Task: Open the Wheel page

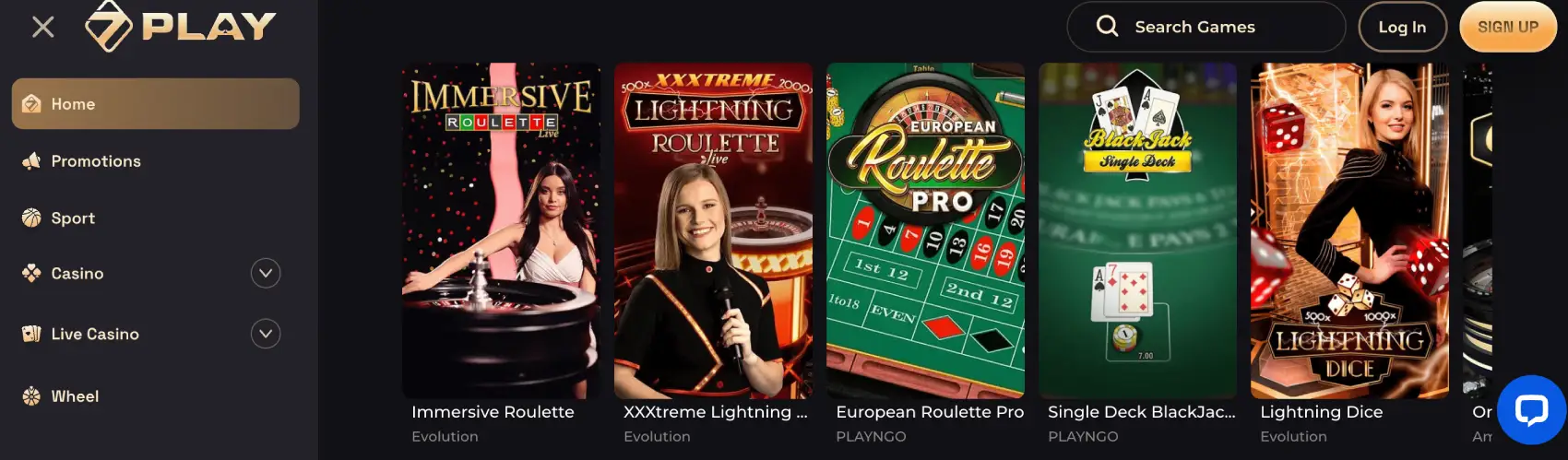Action: click(75, 396)
